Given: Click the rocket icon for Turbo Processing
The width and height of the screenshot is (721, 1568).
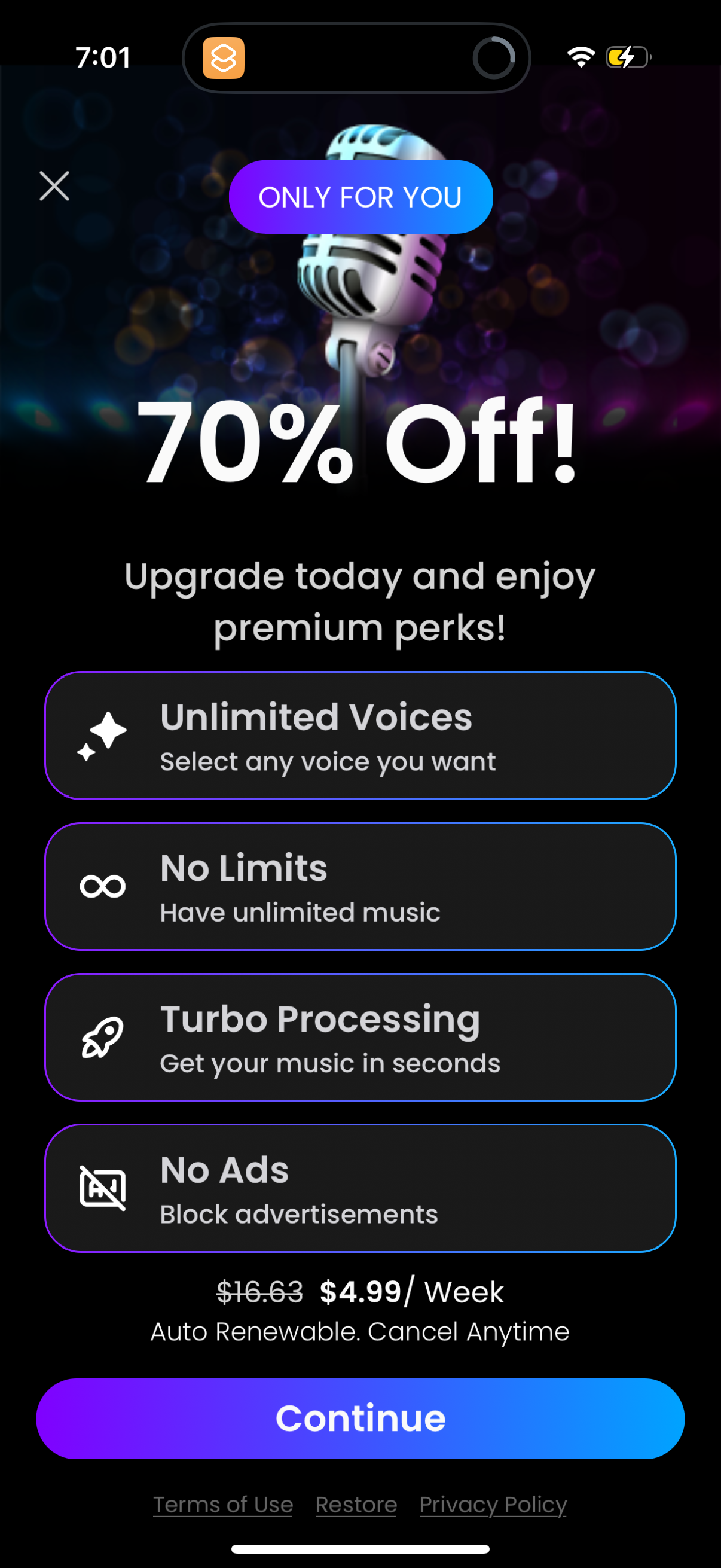Looking at the screenshot, I should tap(102, 1038).
